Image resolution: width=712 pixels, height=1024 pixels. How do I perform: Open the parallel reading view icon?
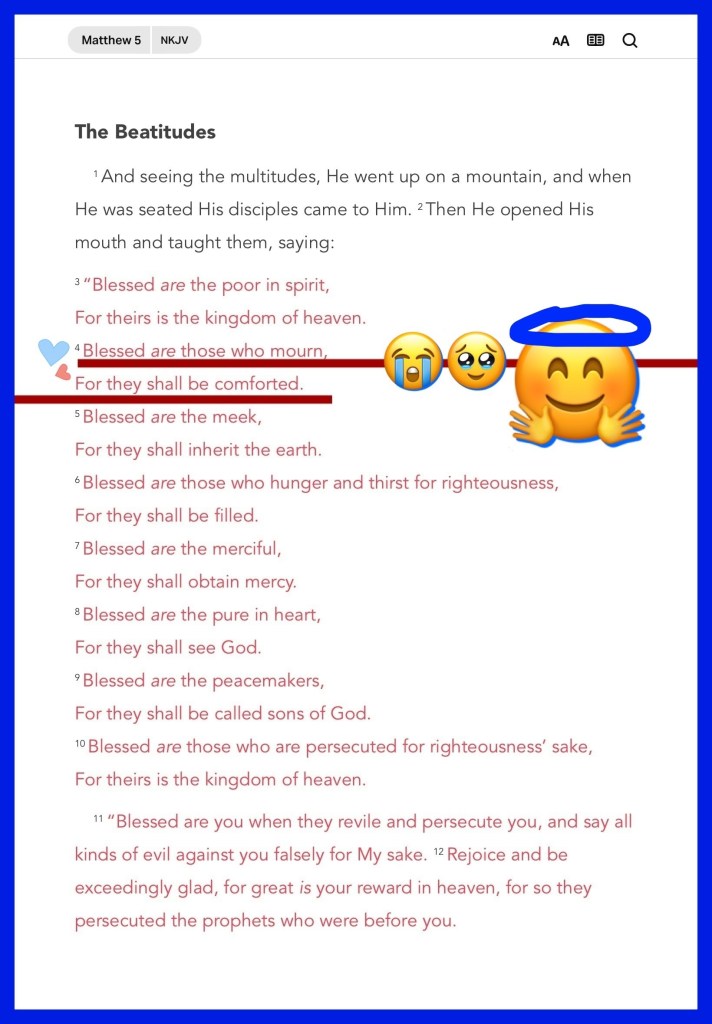(x=595, y=40)
